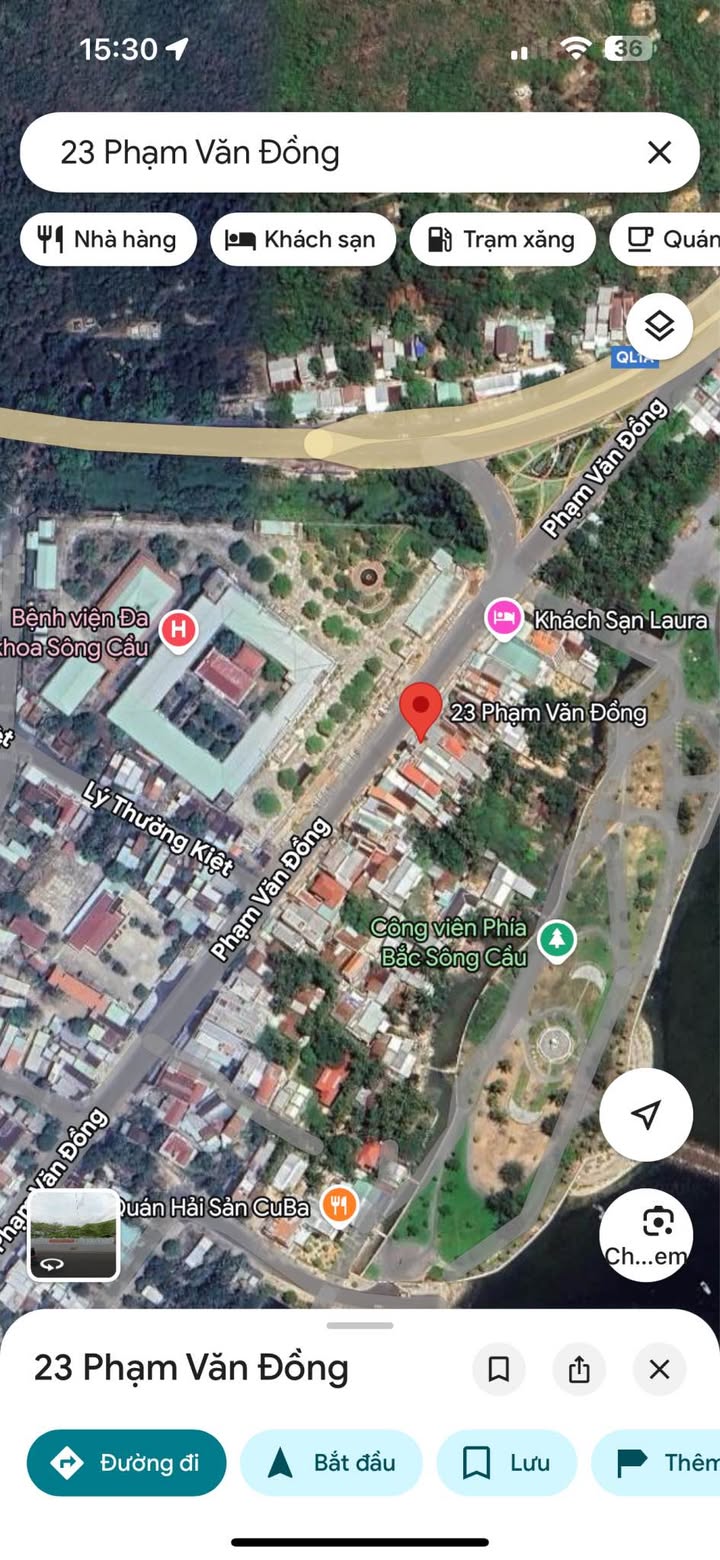Close the place details sheet
Screen dimensions: 720x1560
pos(659,1369)
